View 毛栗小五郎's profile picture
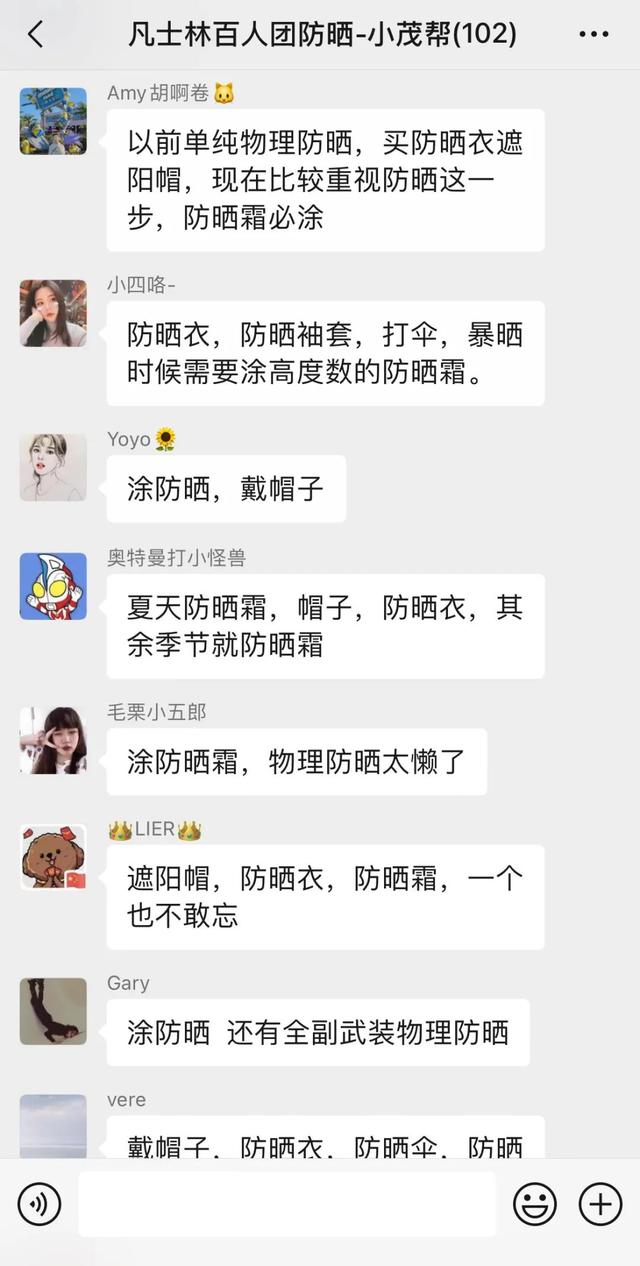The height and width of the screenshot is (1266, 640). click(53, 740)
